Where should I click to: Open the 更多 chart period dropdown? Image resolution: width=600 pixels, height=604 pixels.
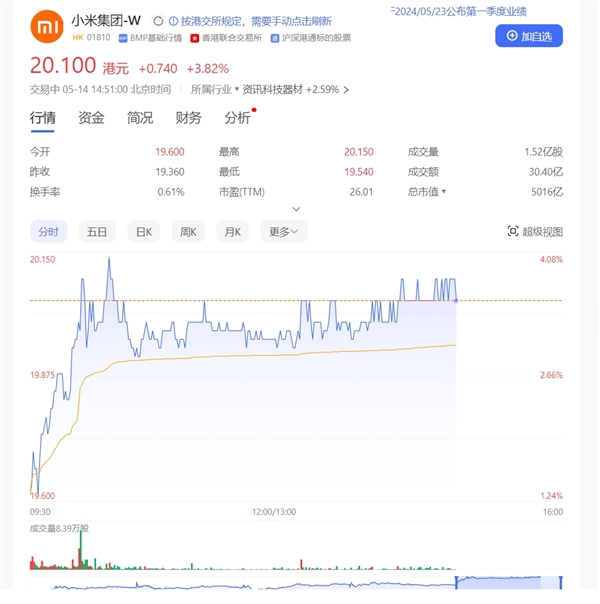[283, 232]
